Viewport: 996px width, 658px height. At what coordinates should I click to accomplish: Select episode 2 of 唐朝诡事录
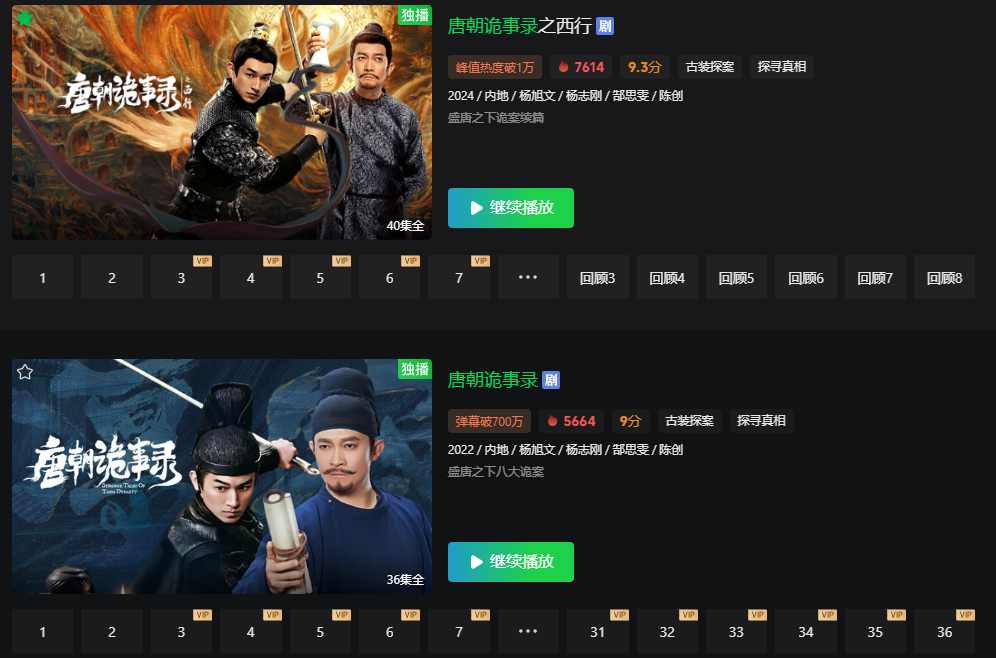pos(112,632)
